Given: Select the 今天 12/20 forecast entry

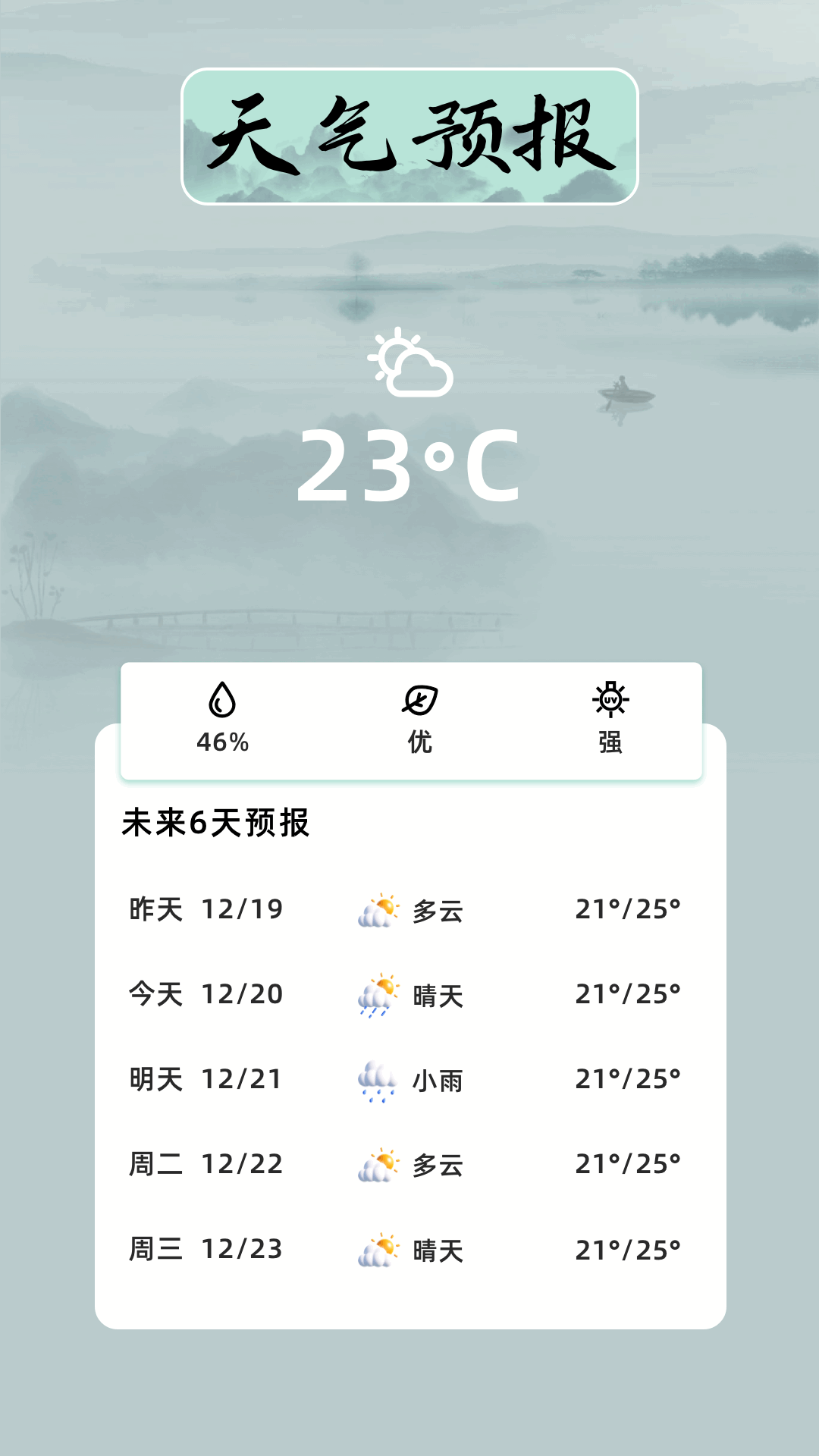Looking at the screenshot, I should [x=409, y=993].
